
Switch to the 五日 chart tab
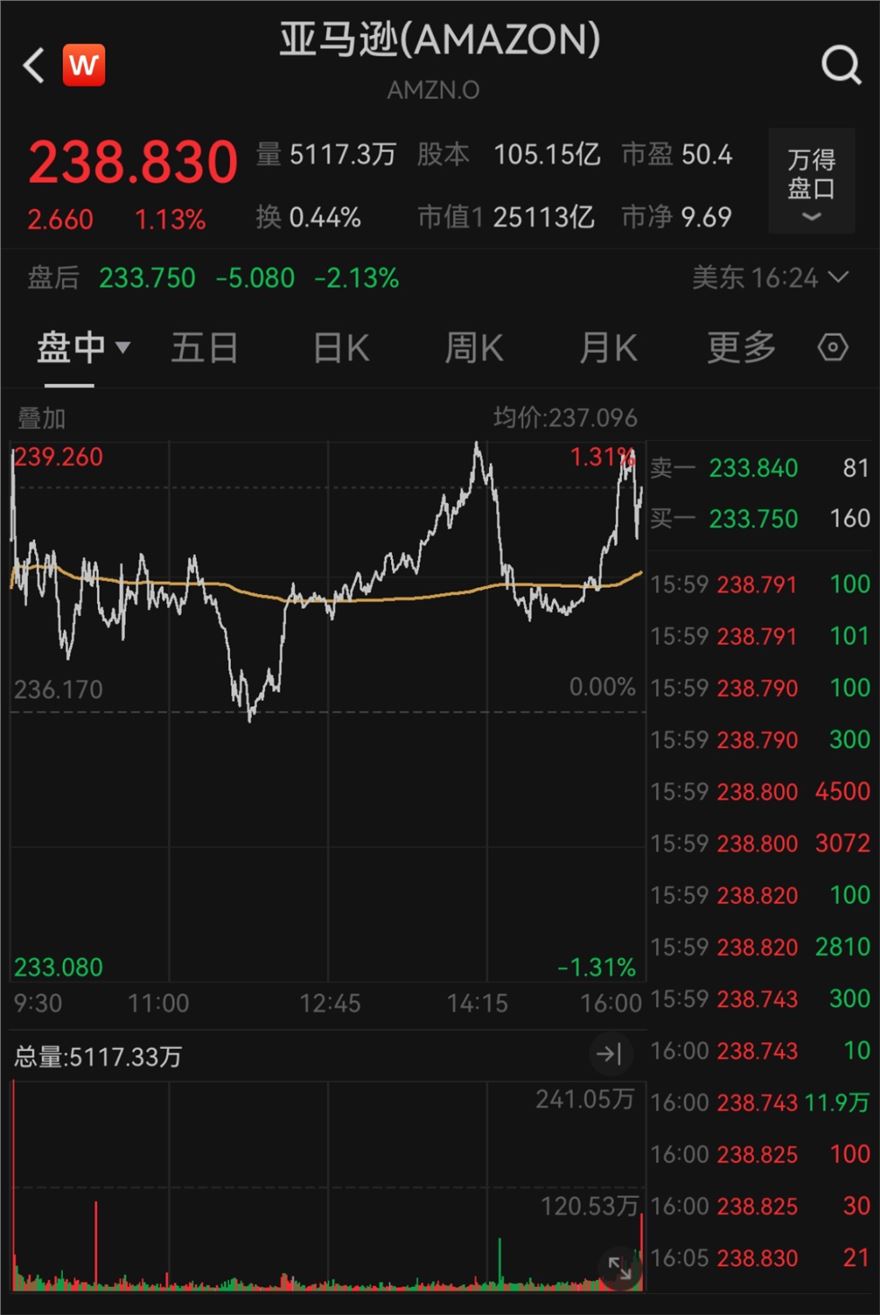click(204, 348)
